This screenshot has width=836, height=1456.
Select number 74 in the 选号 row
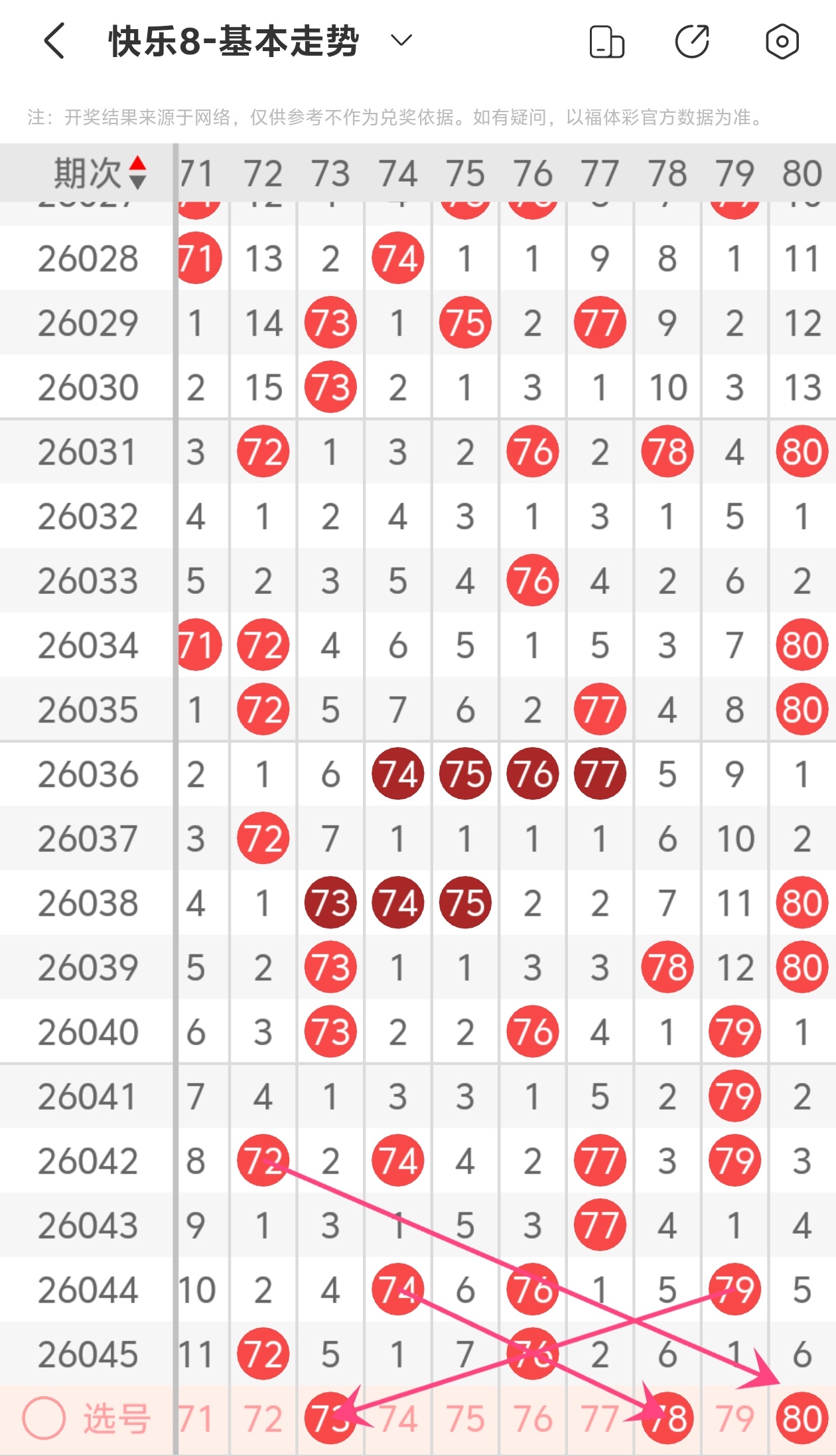point(398,1420)
